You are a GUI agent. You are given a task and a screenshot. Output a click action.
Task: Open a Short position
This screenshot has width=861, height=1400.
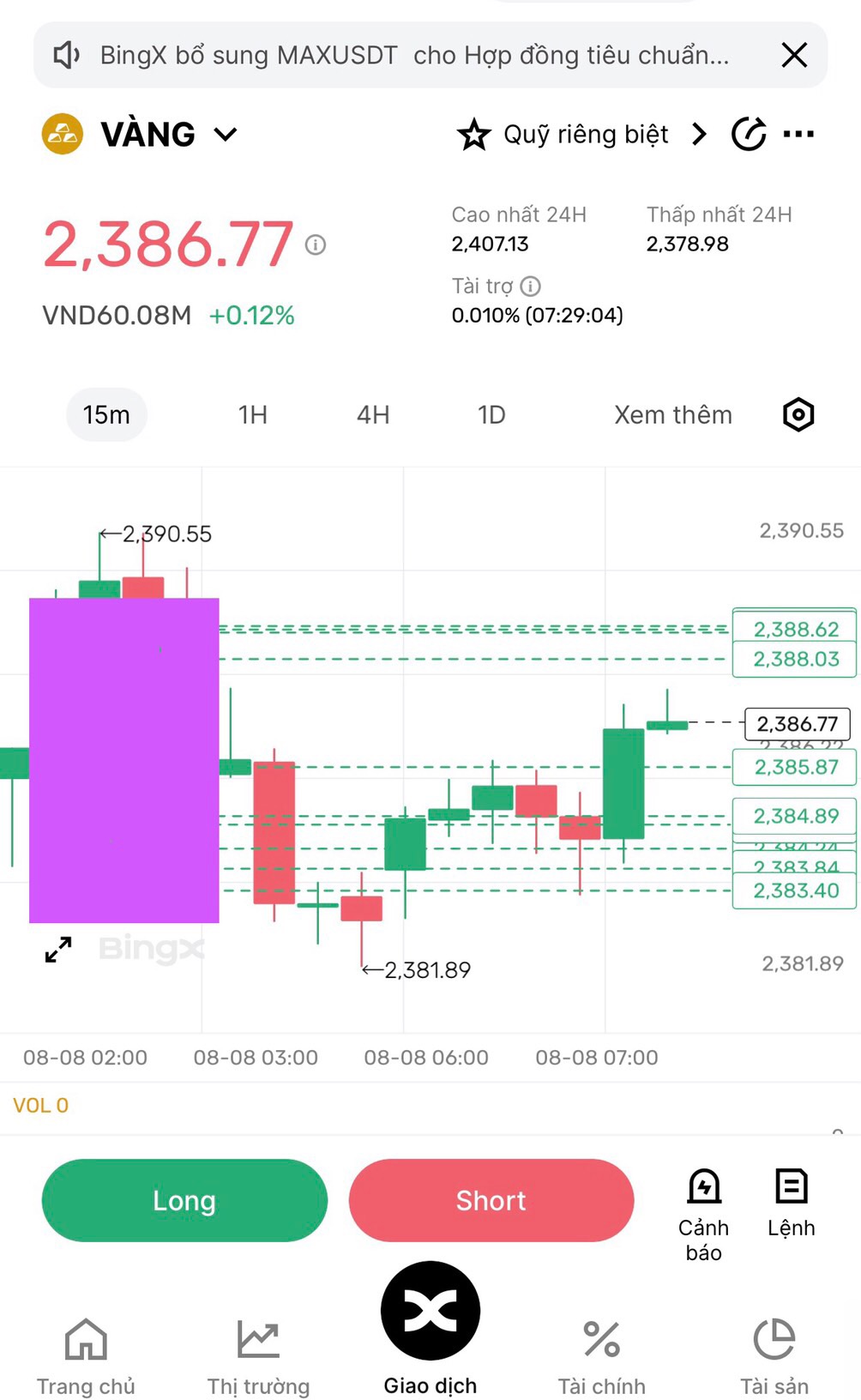click(x=491, y=1200)
